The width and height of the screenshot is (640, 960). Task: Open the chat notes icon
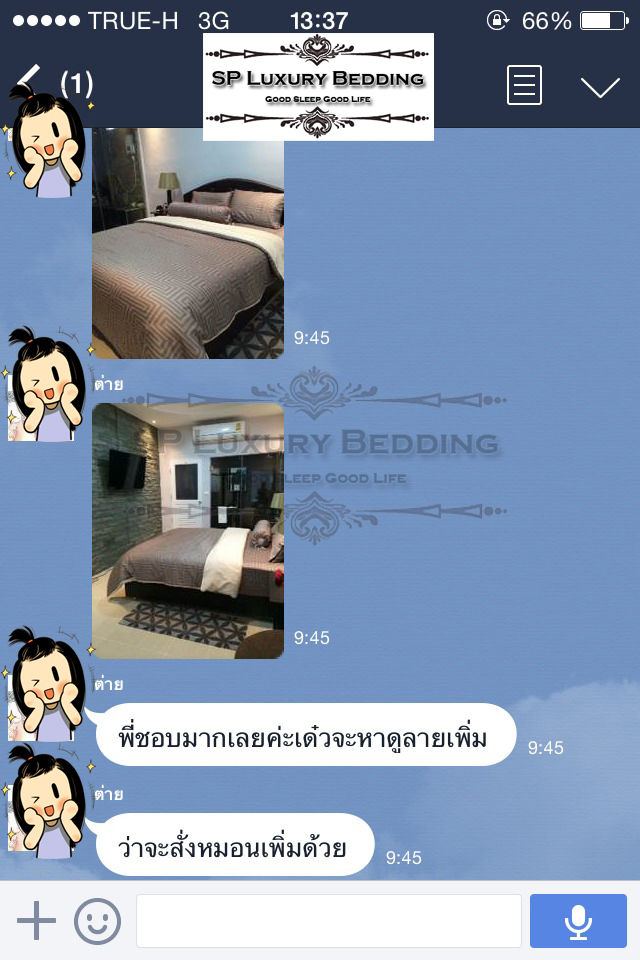tap(525, 86)
